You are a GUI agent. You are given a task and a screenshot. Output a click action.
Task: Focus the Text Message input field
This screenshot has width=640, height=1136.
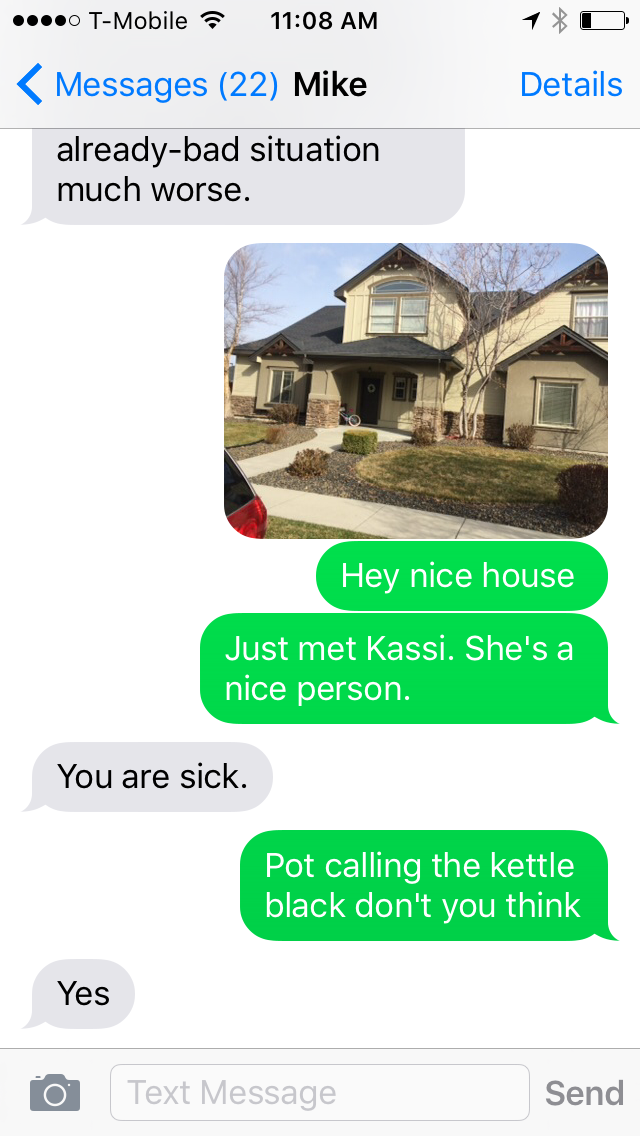point(319,1092)
